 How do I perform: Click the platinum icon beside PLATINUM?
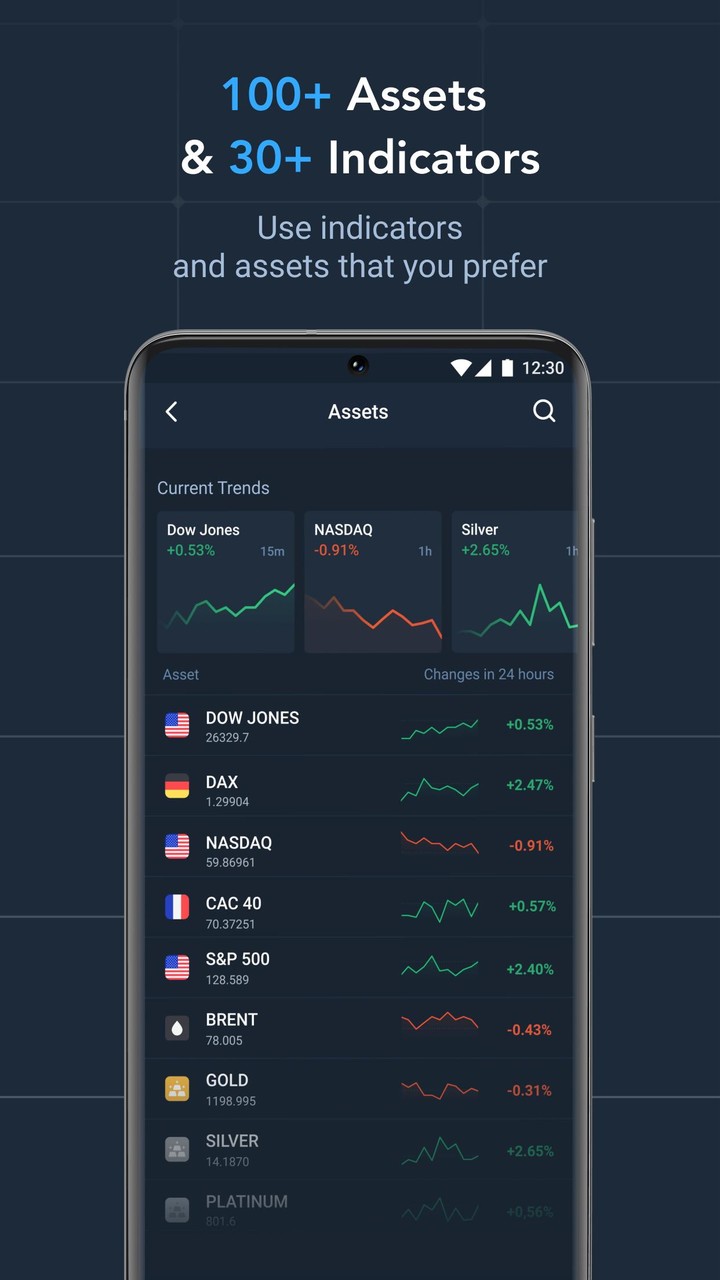point(177,1211)
